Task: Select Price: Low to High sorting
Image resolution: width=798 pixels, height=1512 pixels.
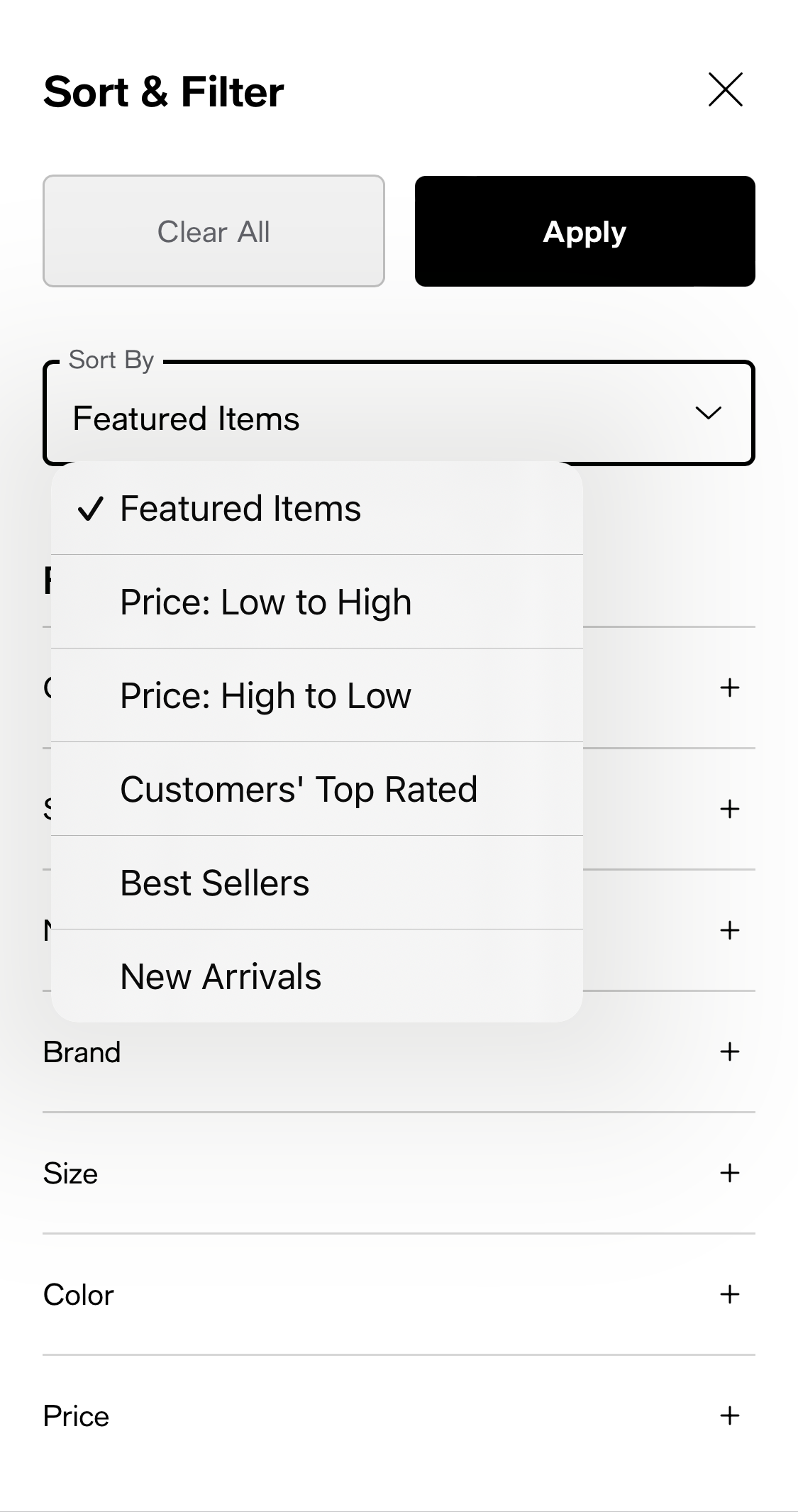Action: (266, 601)
